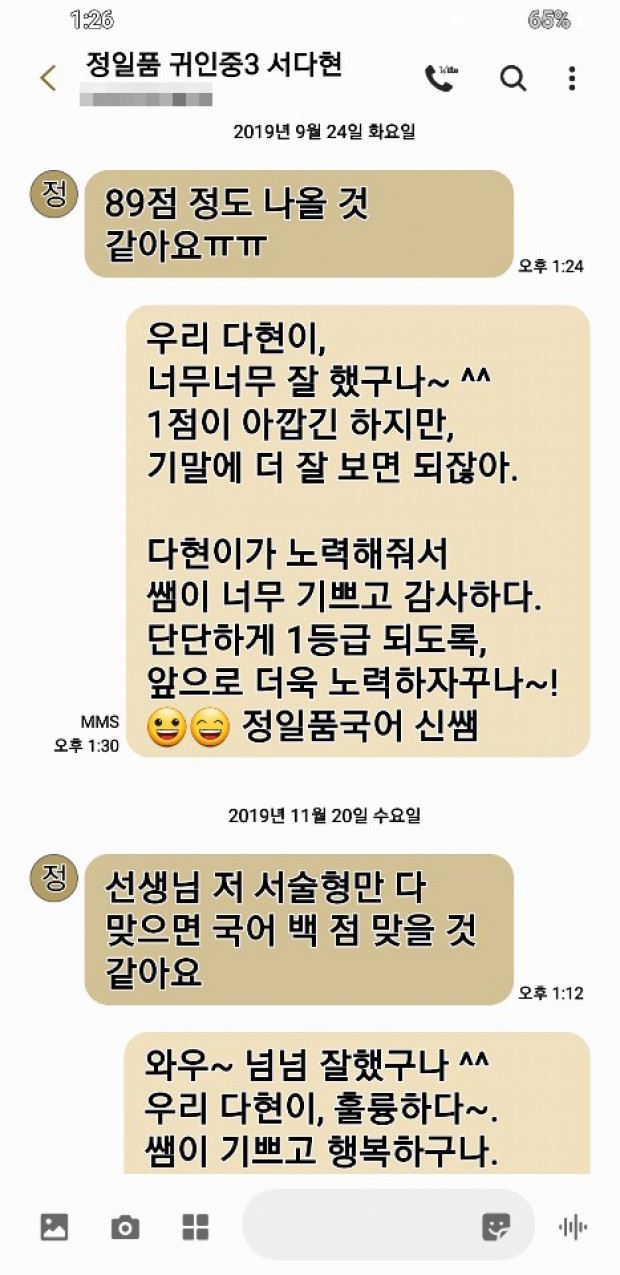Call the contact 서다현
Image resolution: width=620 pixels, height=1275 pixels.
[x=440, y=78]
